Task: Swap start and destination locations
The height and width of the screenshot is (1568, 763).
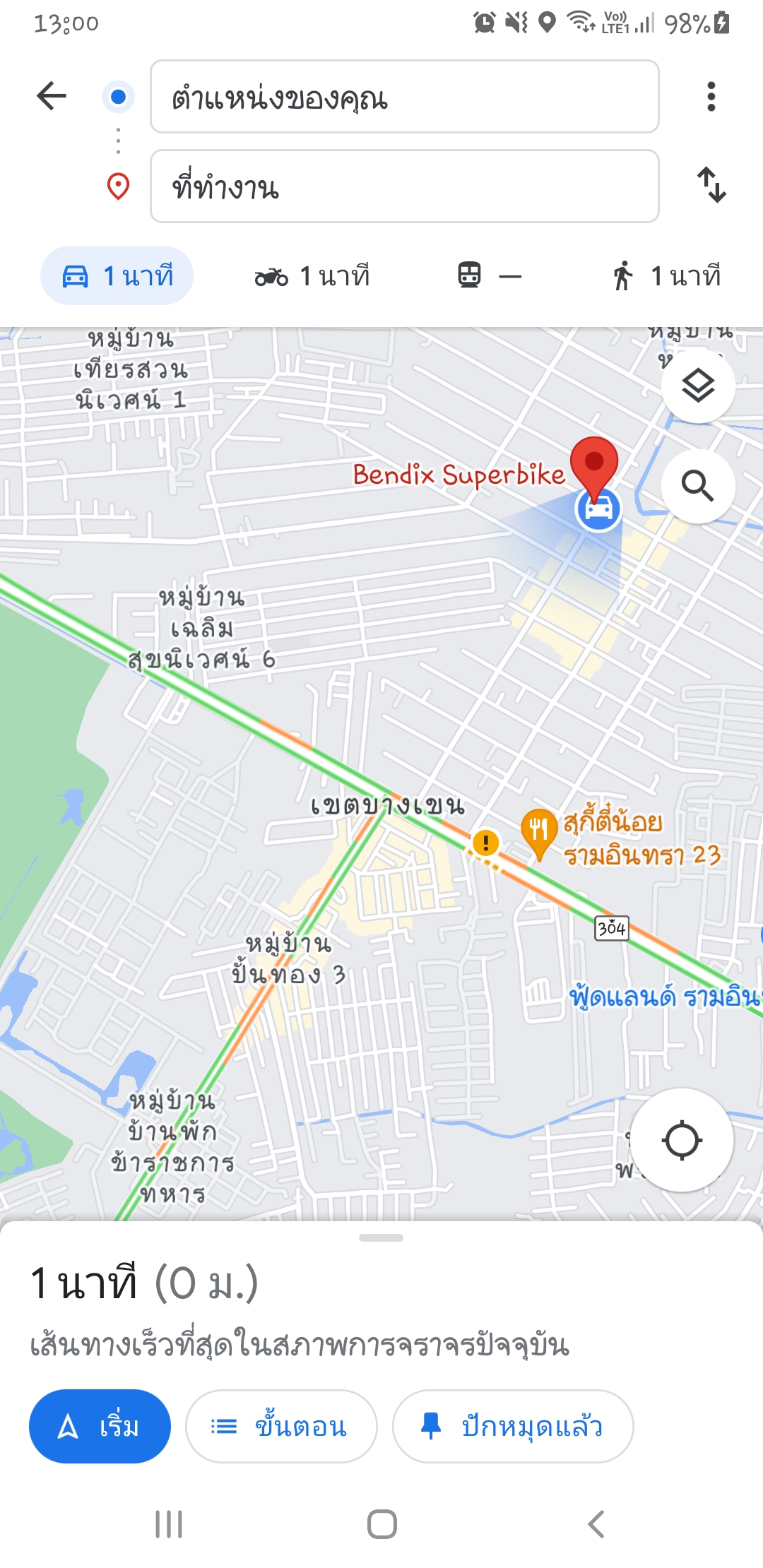Action: (x=711, y=185)
